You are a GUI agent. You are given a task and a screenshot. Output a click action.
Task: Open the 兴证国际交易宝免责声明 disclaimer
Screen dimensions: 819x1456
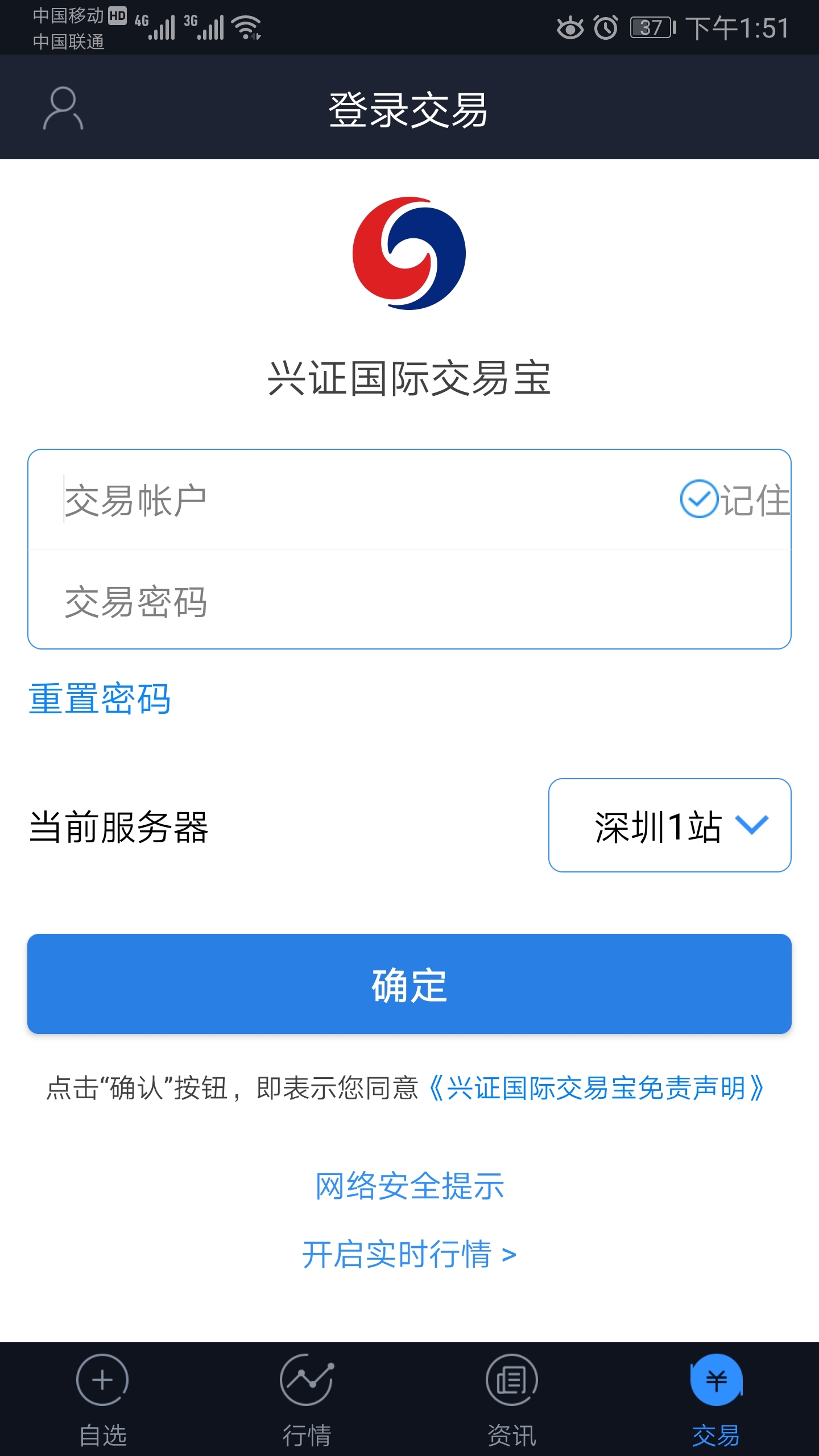tap(595, 1088)
